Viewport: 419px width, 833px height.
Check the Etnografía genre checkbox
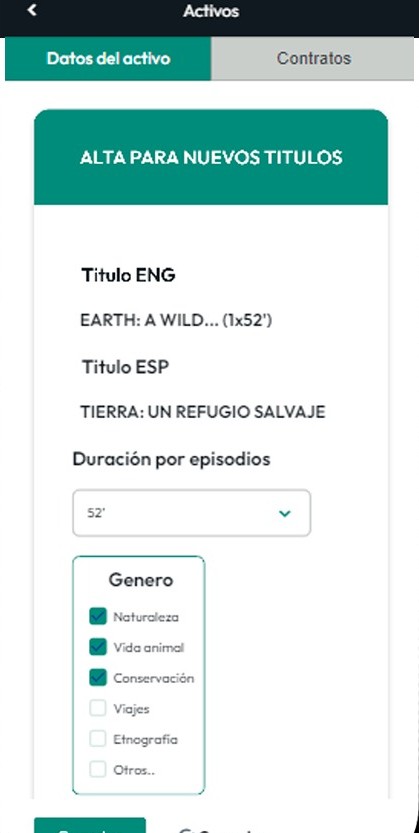pos(98,739)
